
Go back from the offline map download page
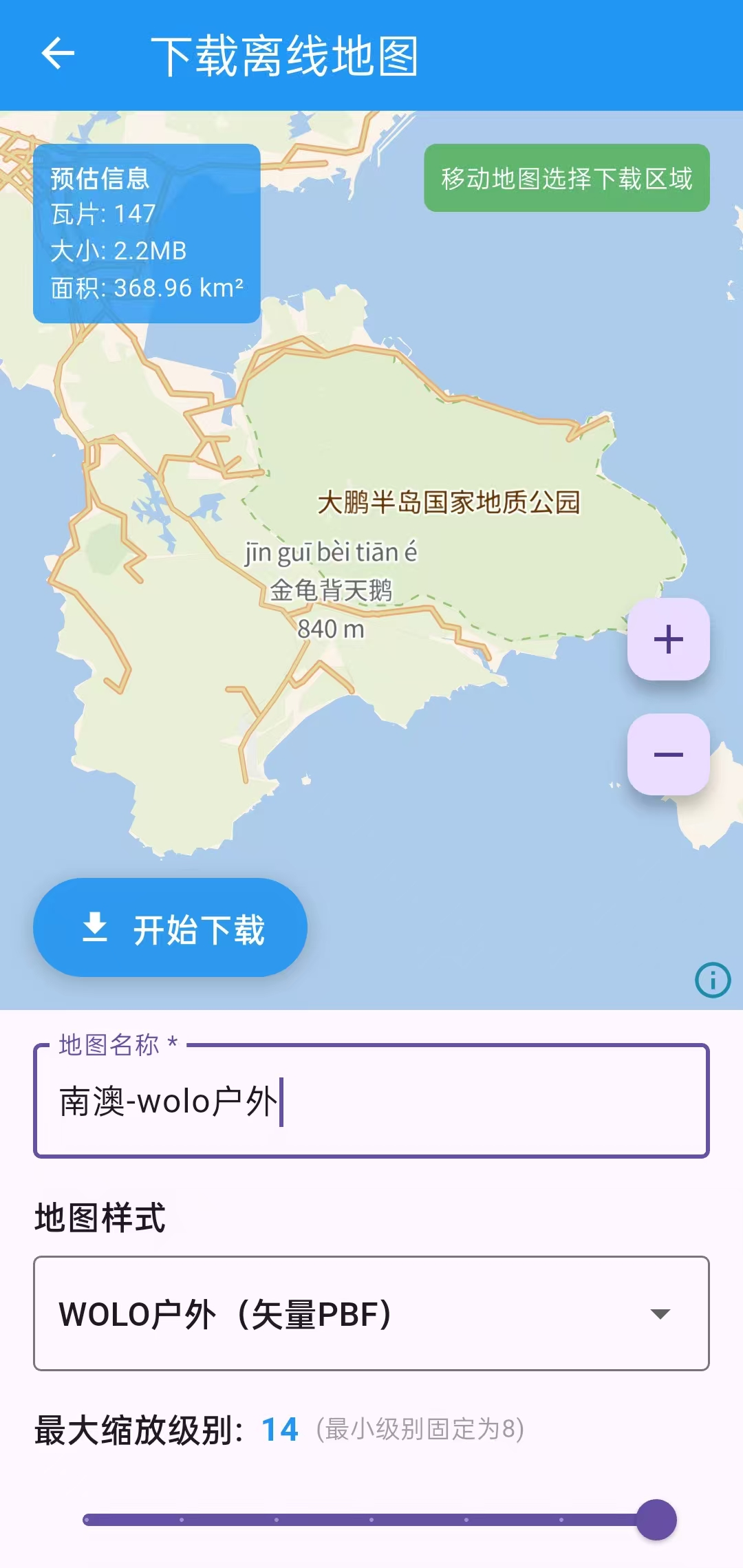[58, 54]
